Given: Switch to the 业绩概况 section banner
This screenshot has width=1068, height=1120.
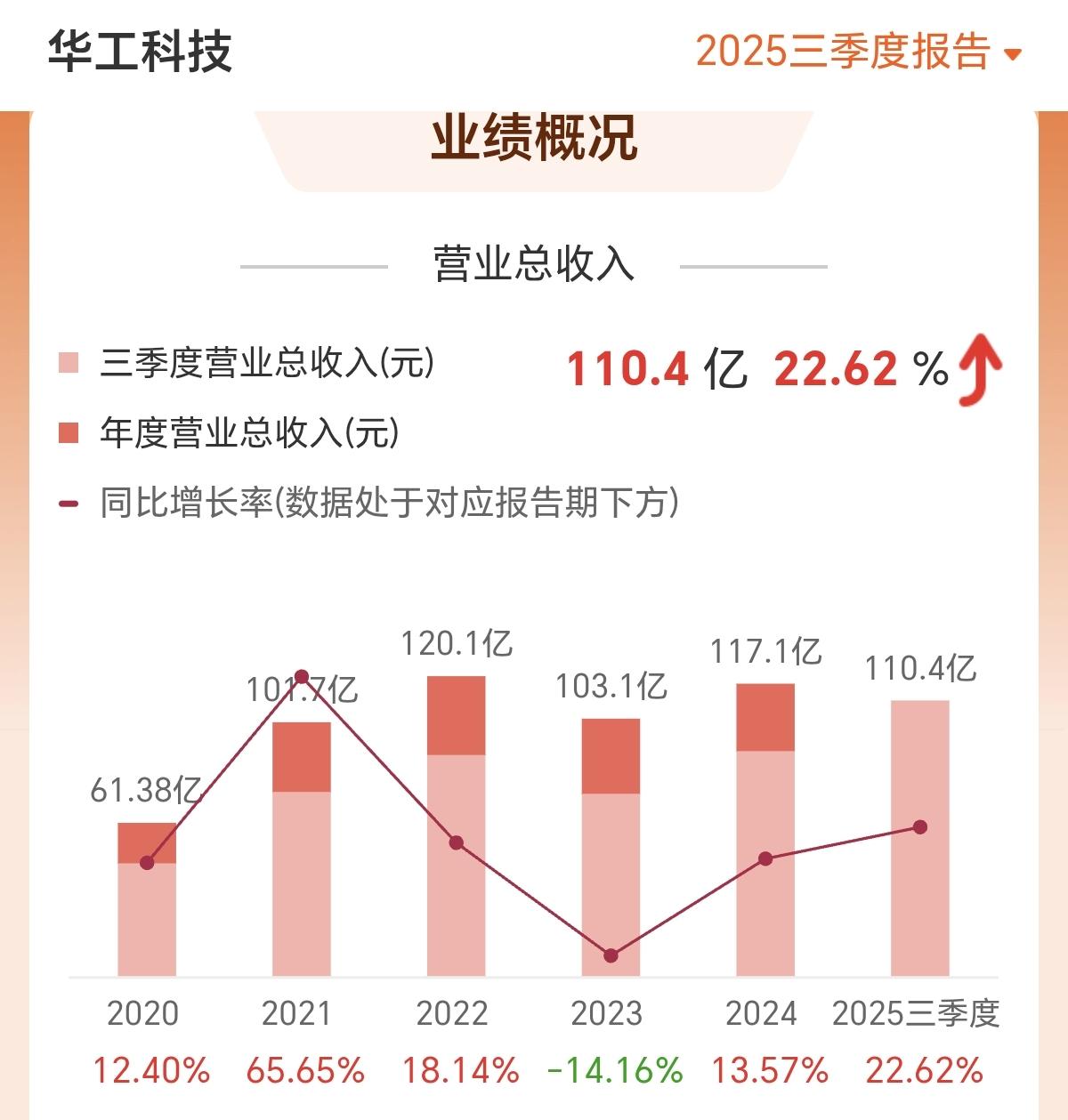Looking at the screenshot, I should tap(534, 138).
